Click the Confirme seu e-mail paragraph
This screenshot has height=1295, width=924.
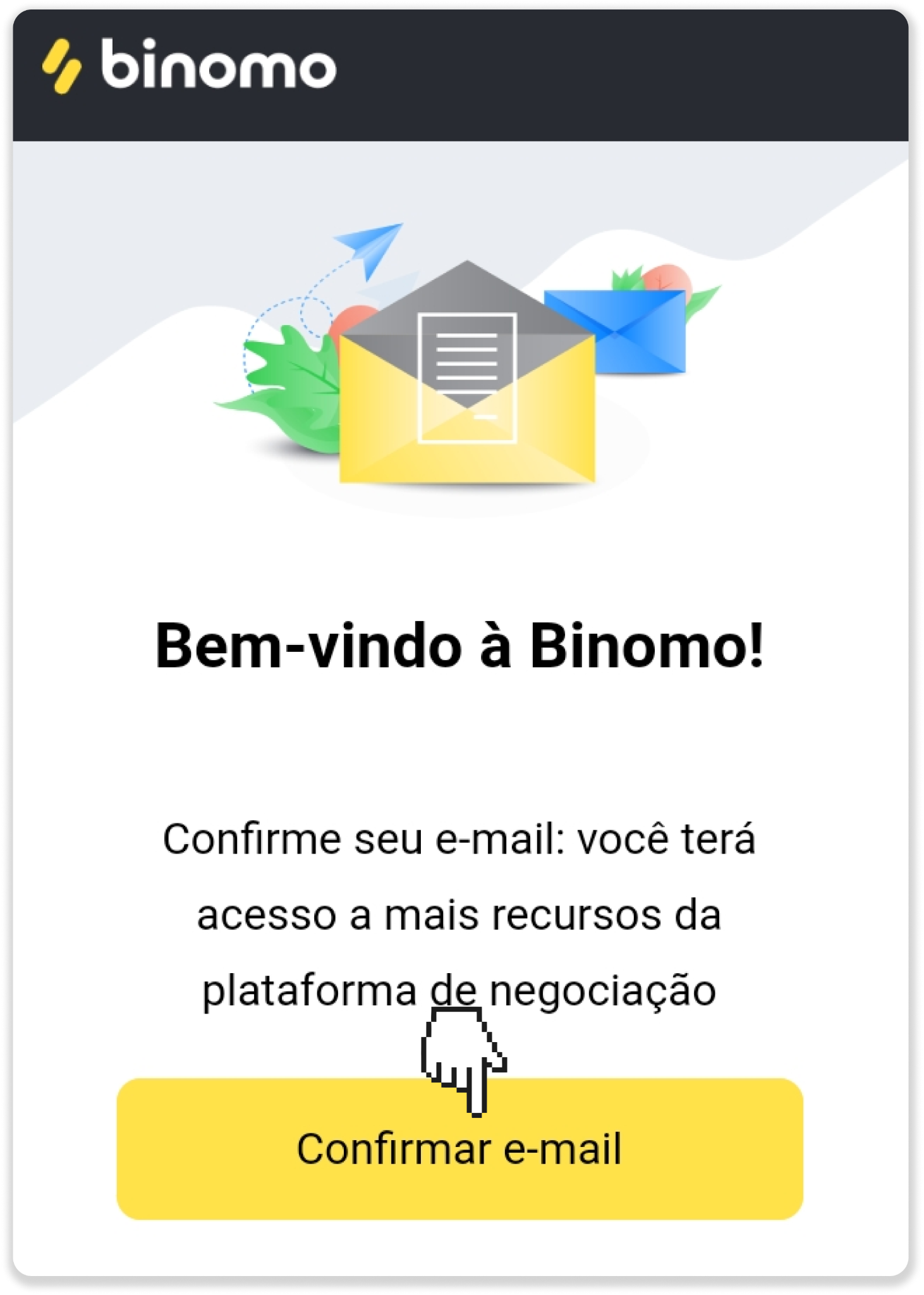[461, 911]
